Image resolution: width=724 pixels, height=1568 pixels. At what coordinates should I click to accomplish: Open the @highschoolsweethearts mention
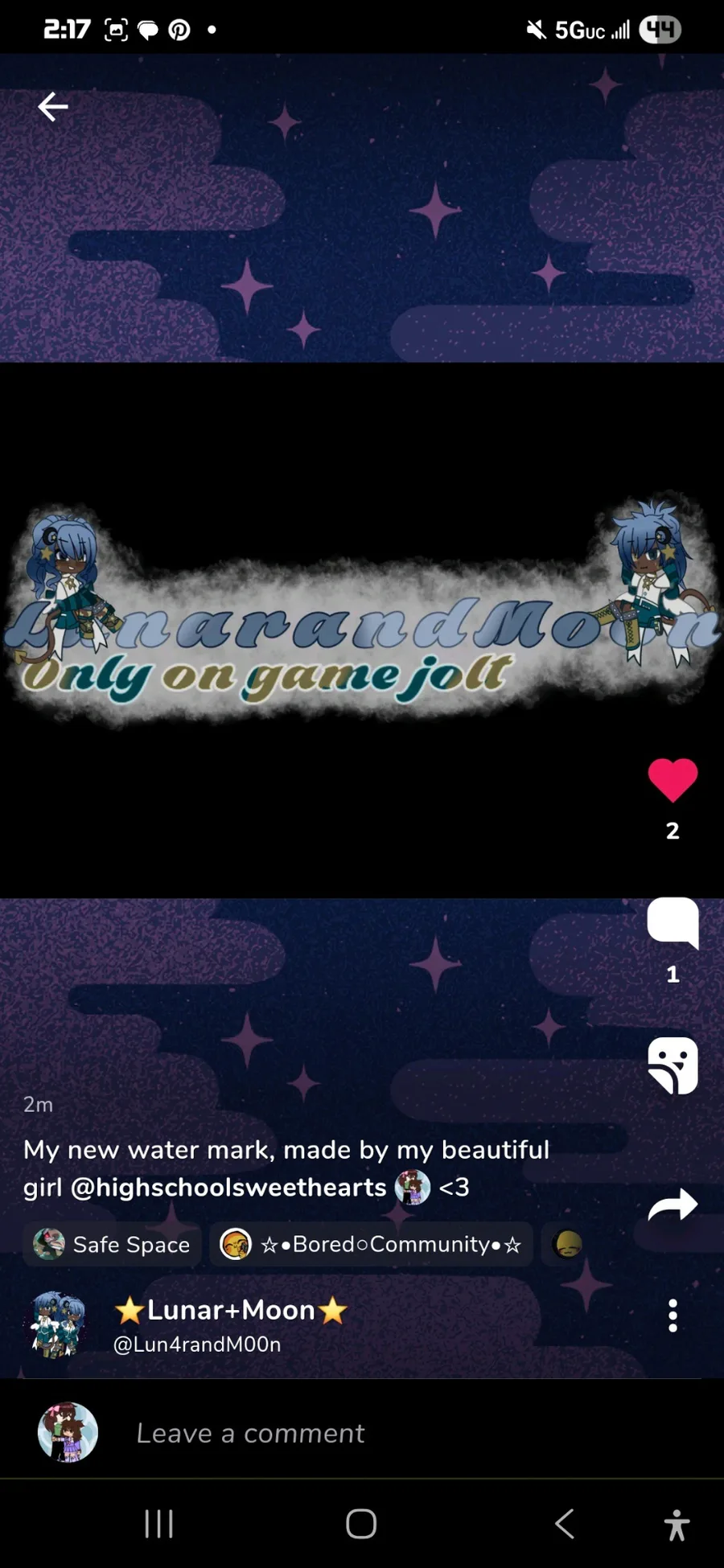pos(228,1187)
